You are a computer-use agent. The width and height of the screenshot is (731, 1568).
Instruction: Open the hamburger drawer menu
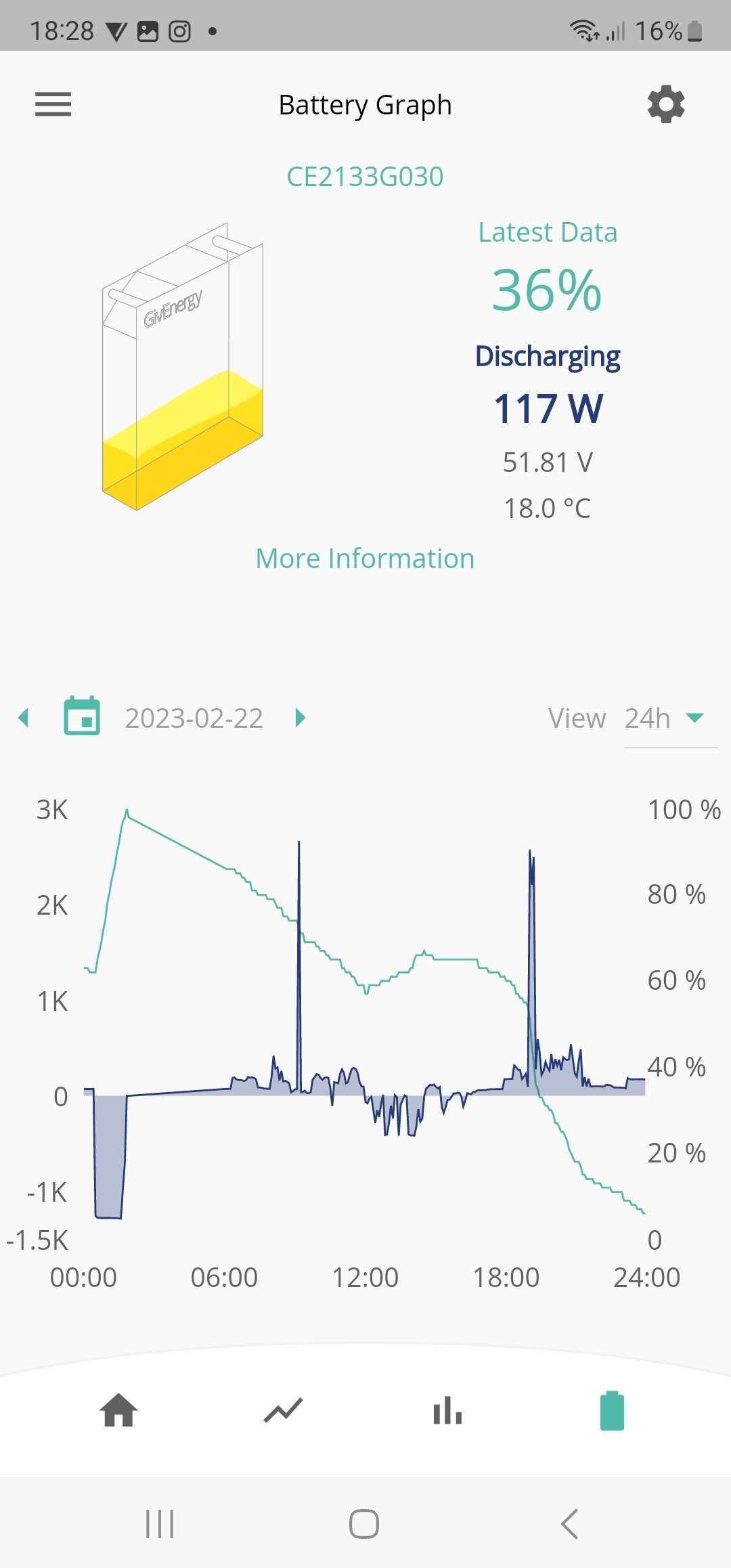coord(53,104)
